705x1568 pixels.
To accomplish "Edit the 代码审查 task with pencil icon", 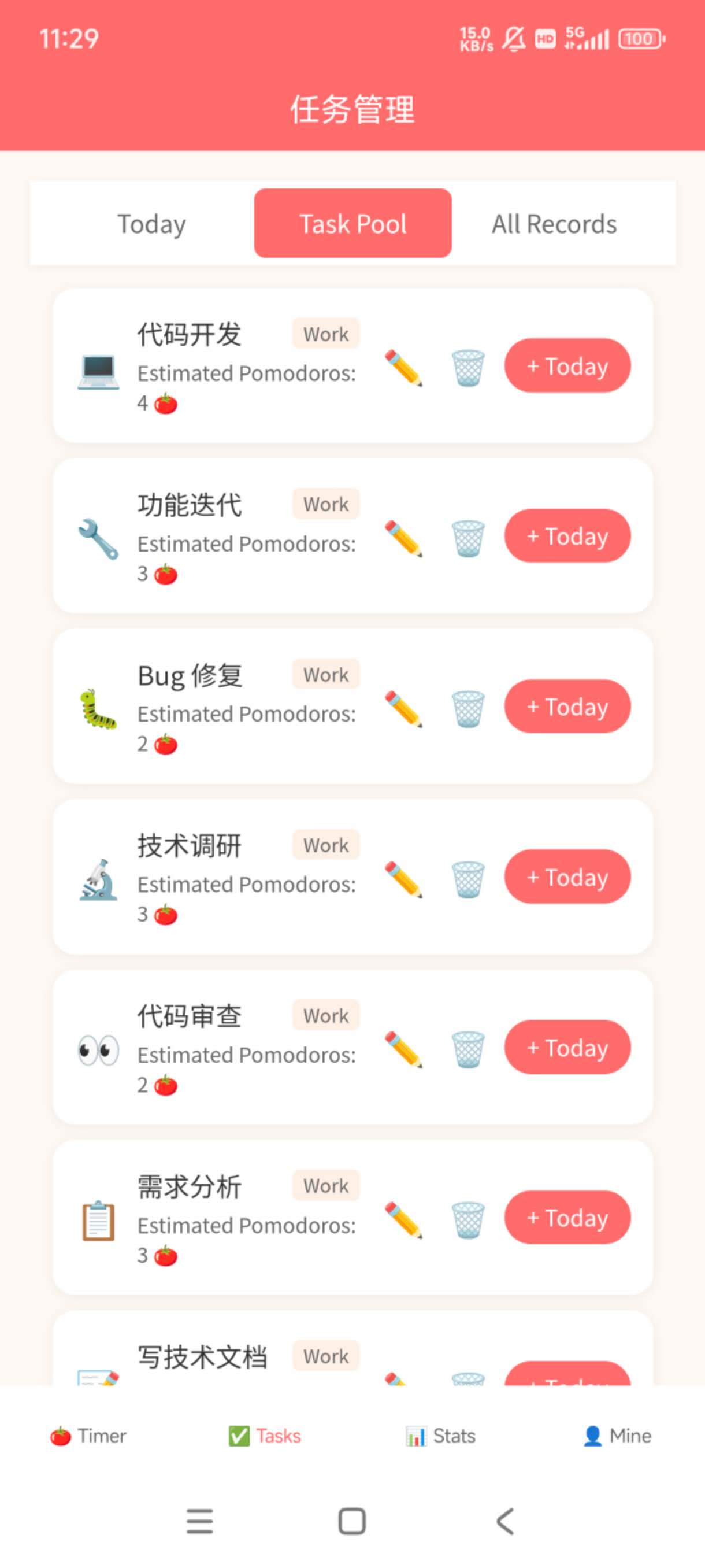I will click(403, 1048).
